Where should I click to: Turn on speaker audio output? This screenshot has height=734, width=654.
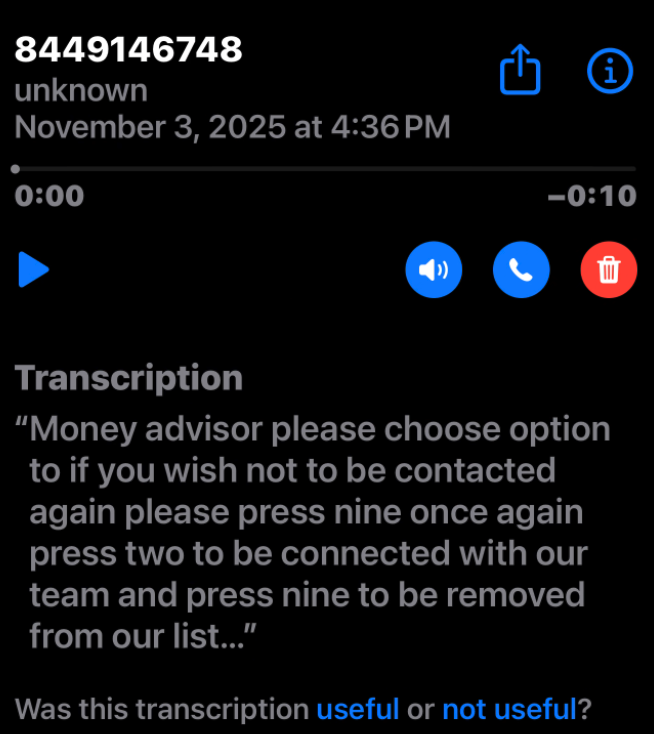pos(433,270)
